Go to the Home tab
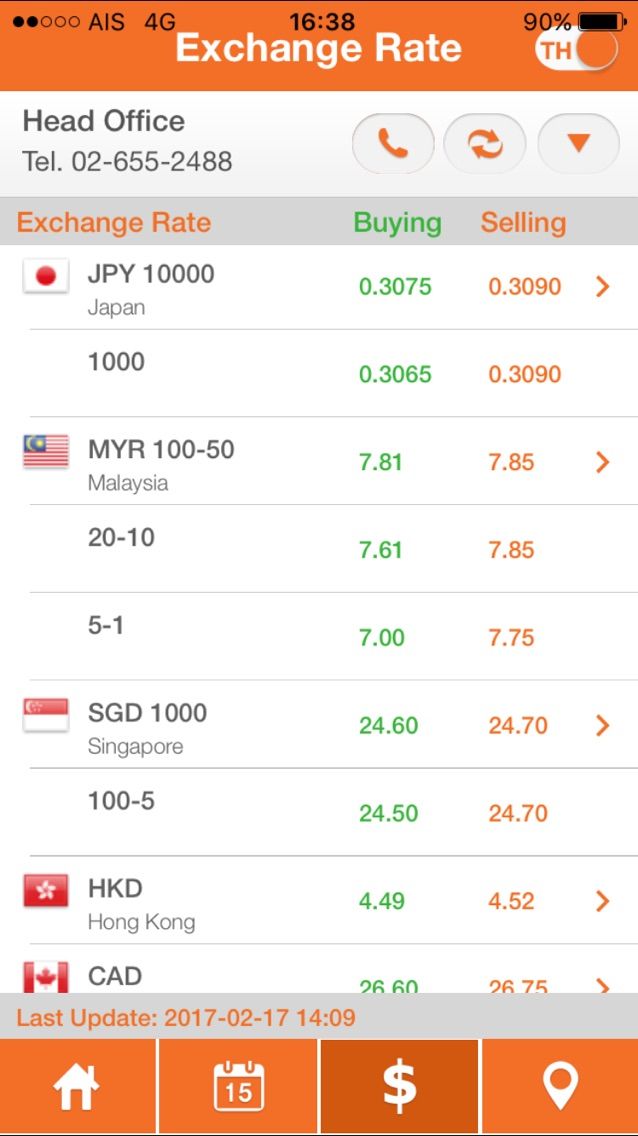 pos(78,1088)
